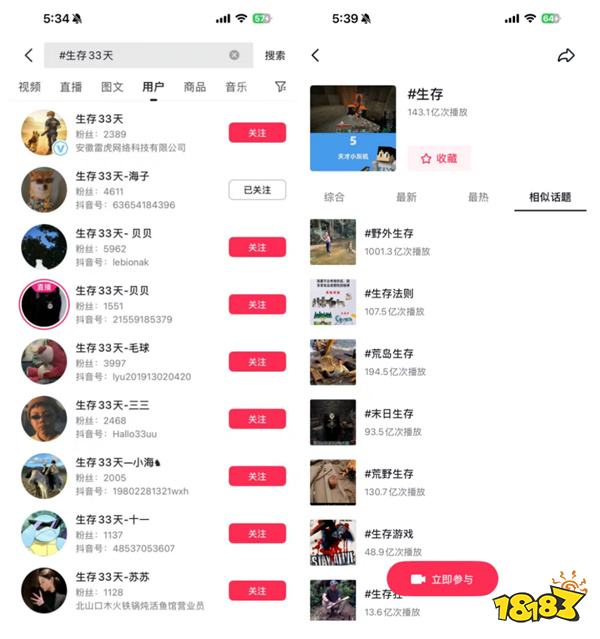Open the similar topic #末日生存
Screen dimensions: 600x639
coord(389,414)
